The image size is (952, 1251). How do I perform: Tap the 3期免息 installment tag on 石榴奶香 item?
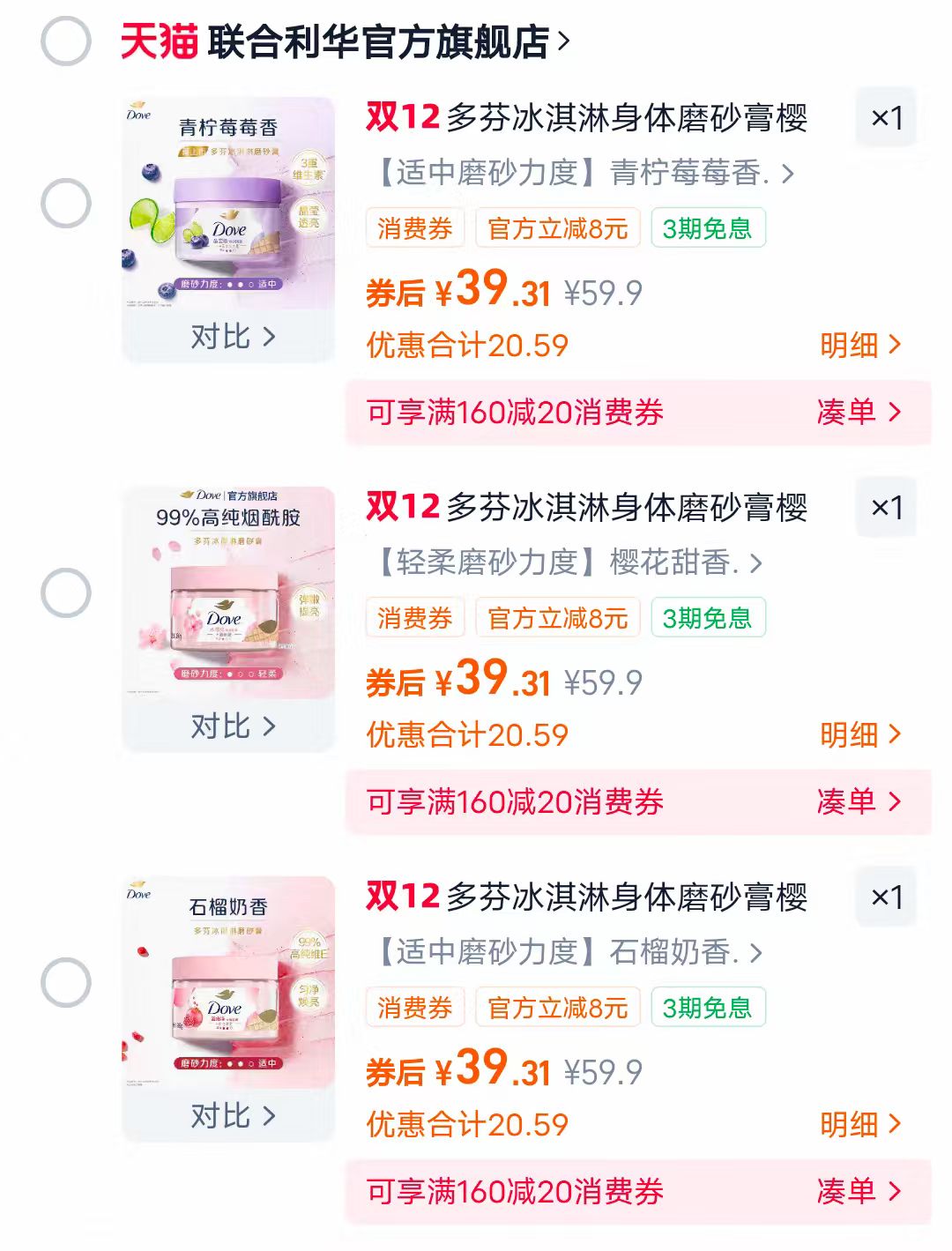[706, 1008]
